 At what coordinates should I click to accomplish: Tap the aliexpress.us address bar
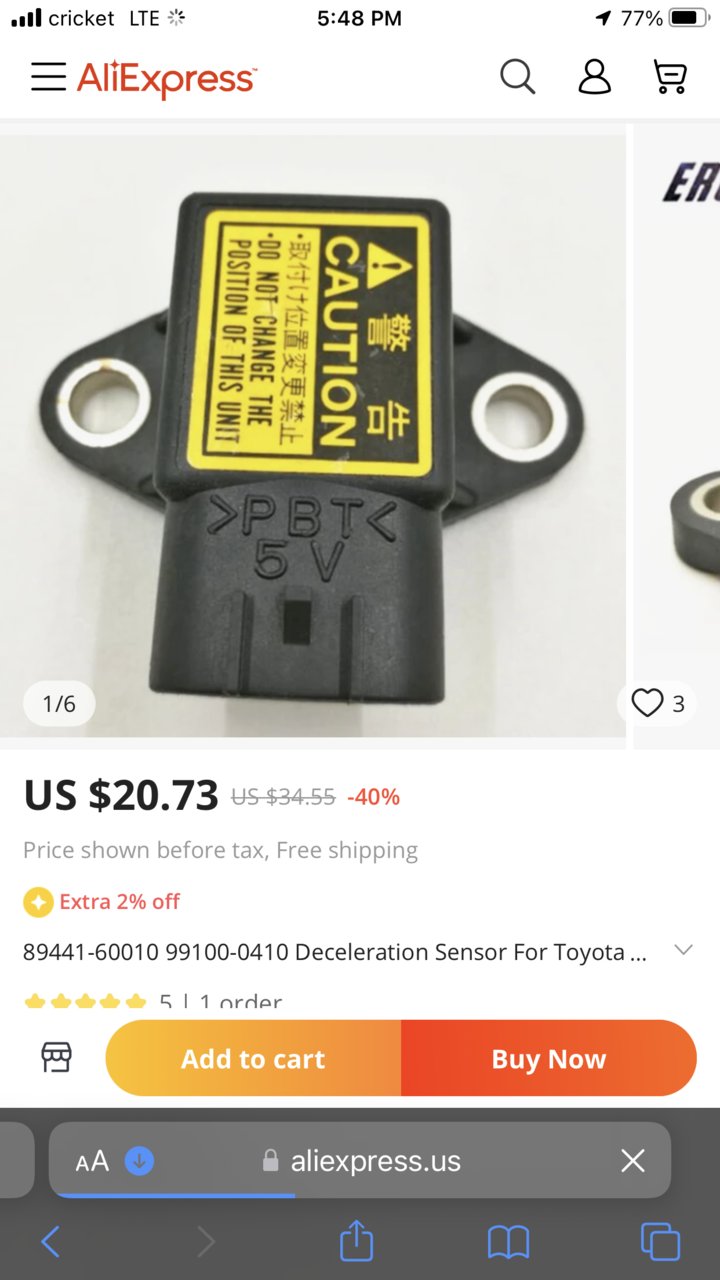375,1161
